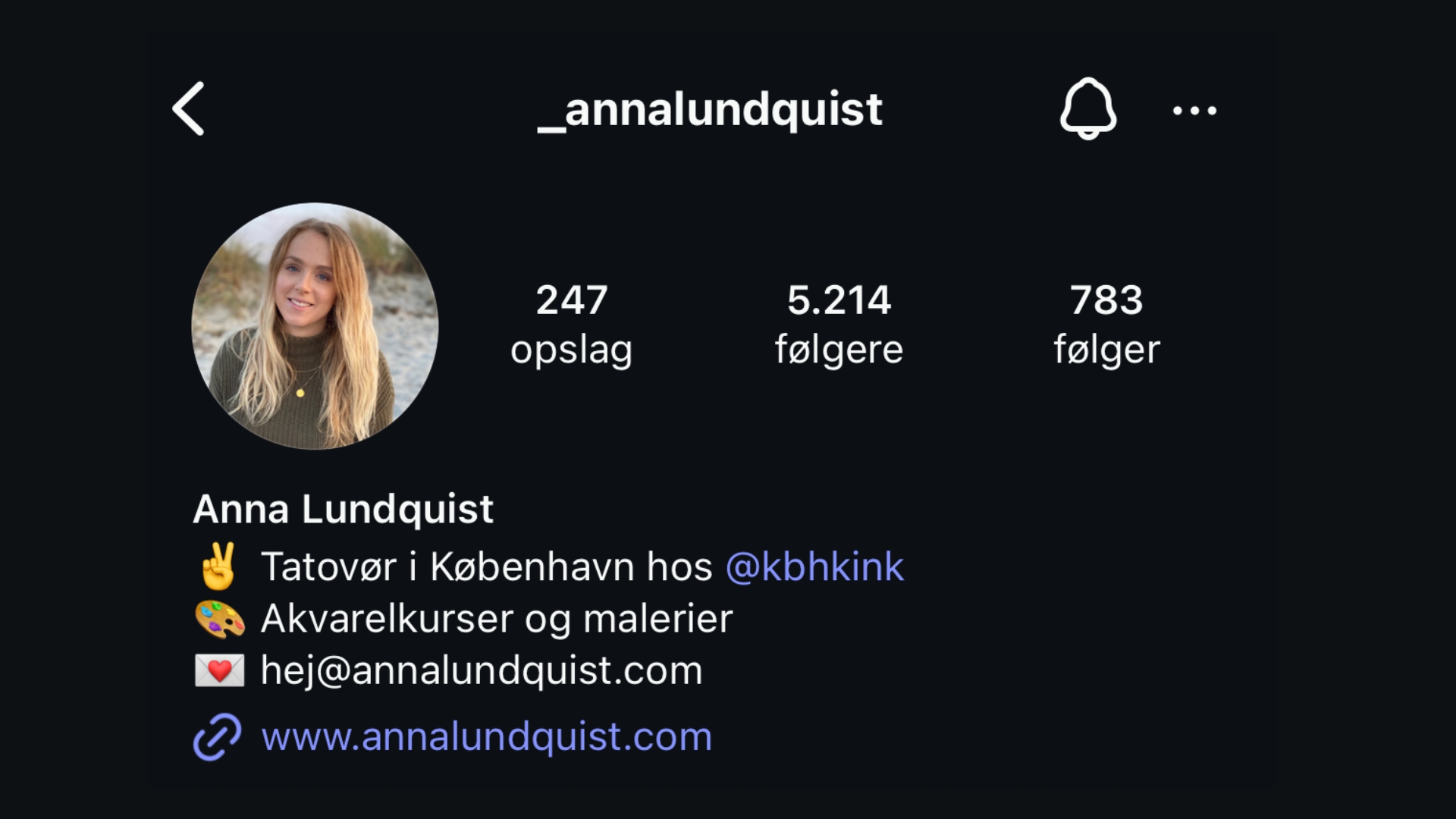Viewport: 1456px width, 819px height.
Task: Open the 5.214 følgere list
Action: 839,324
